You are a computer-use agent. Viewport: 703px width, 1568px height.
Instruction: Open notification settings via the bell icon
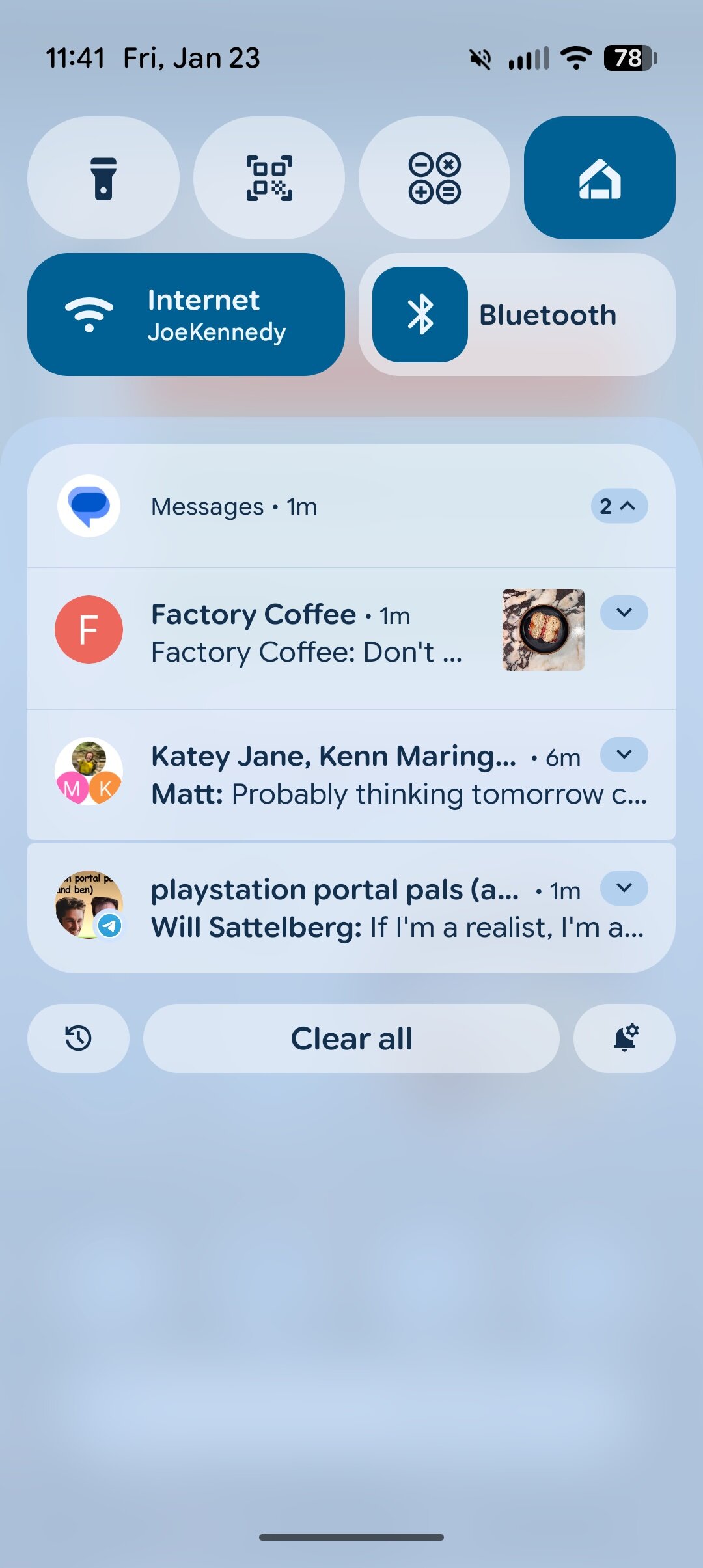click(625, 1038)
